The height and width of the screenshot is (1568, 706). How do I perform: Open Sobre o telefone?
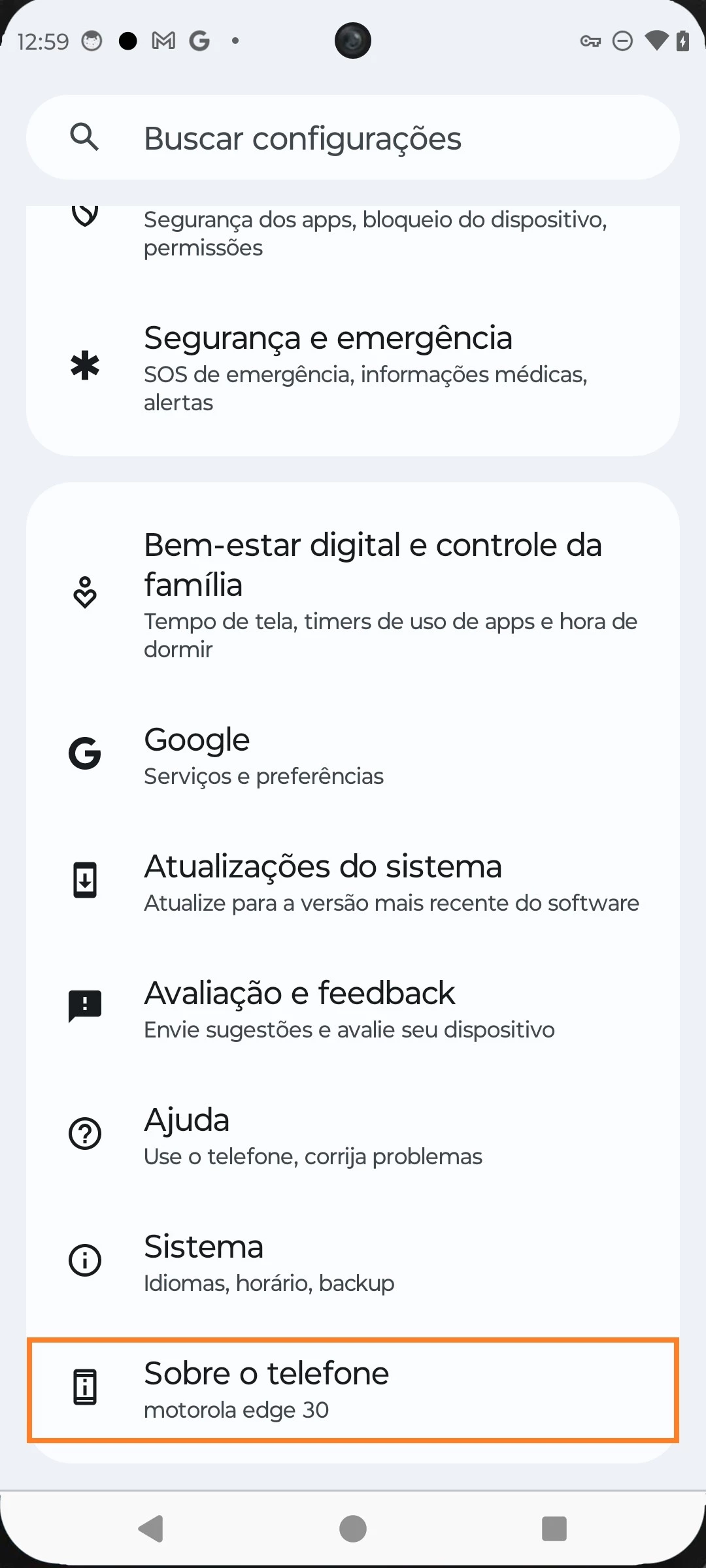coord(353,1390)
